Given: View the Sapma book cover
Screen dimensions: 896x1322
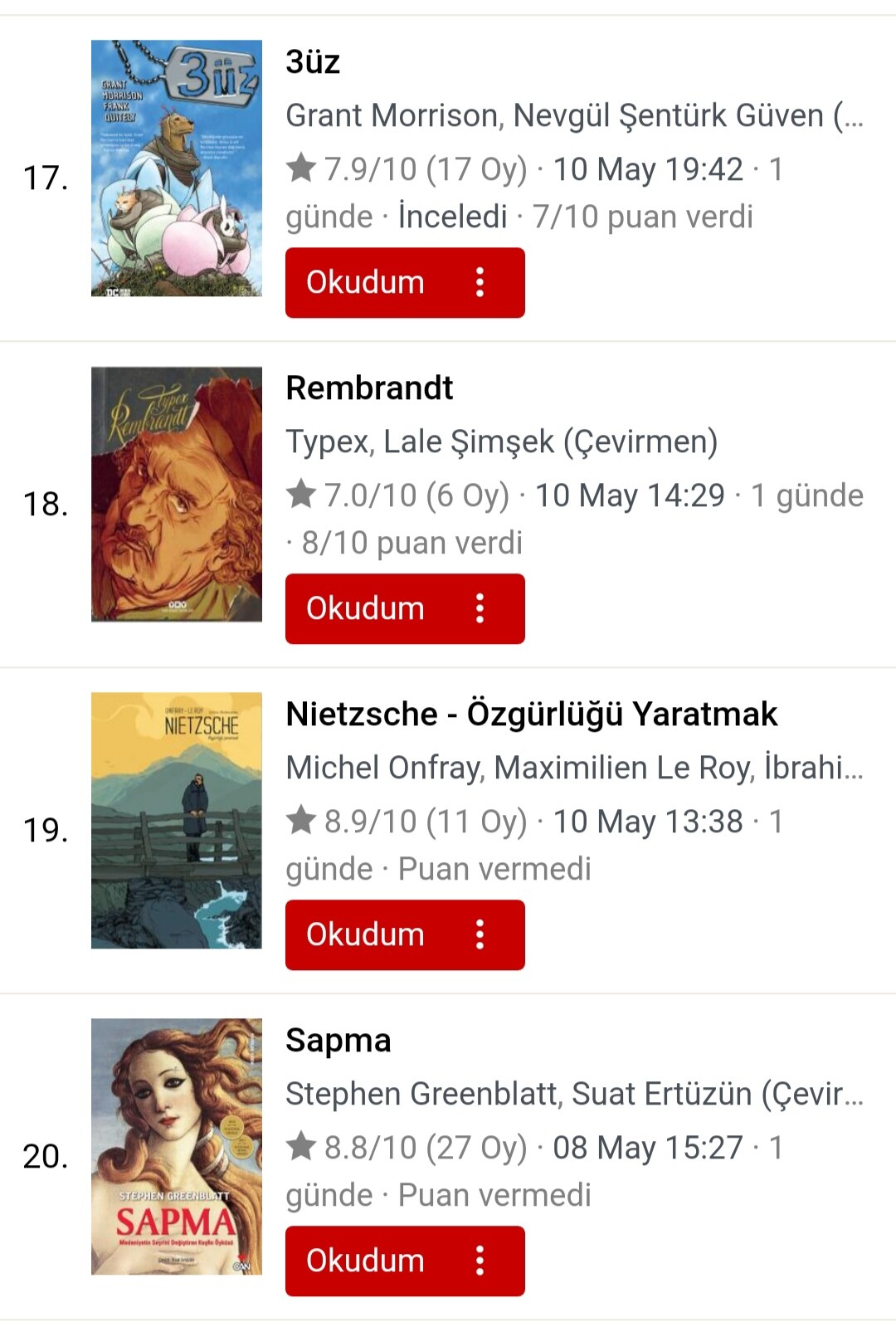Looking at the screenshot, I should click(x=176, y=1147).
